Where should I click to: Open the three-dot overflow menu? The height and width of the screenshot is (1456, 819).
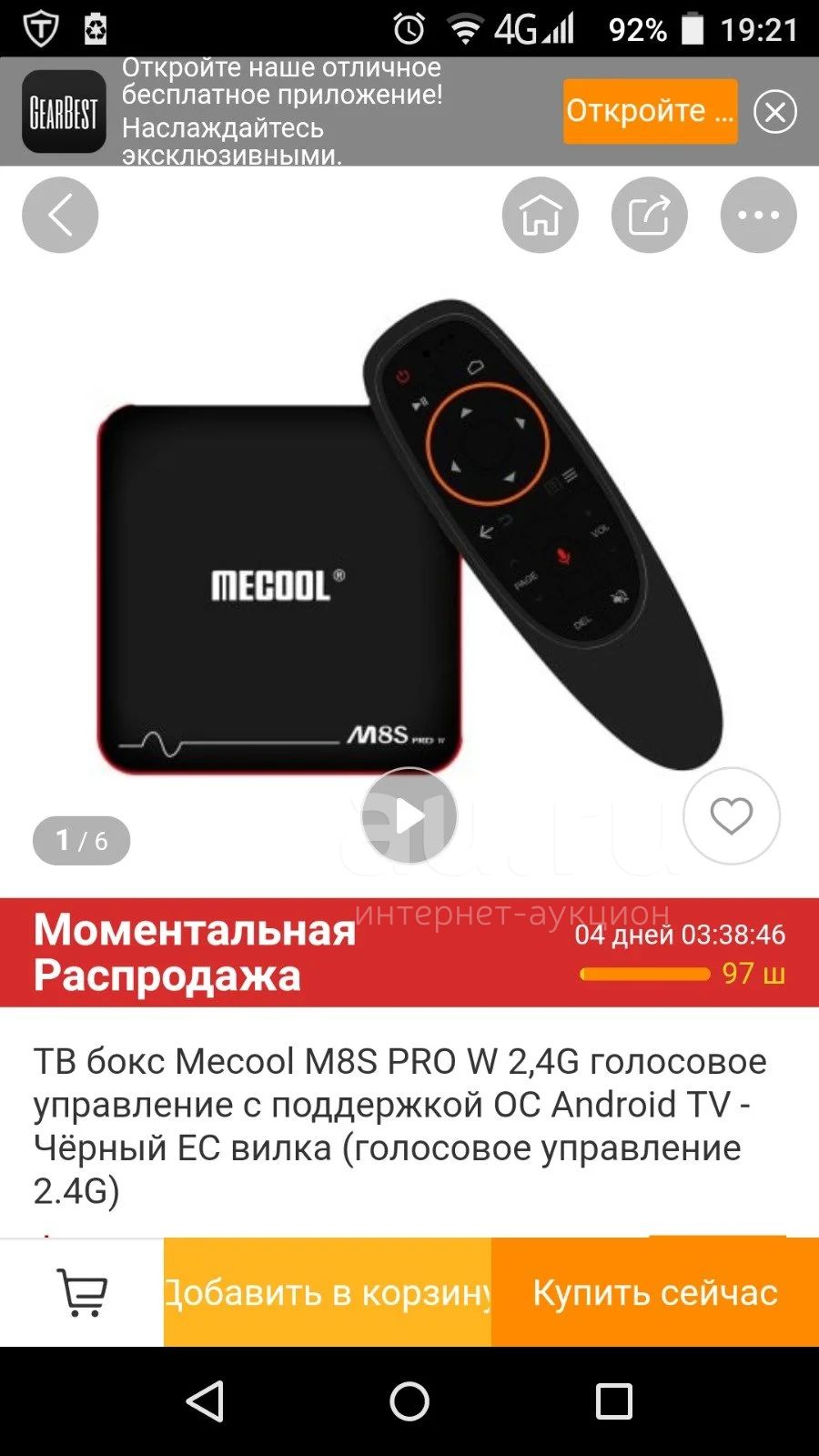758,215
